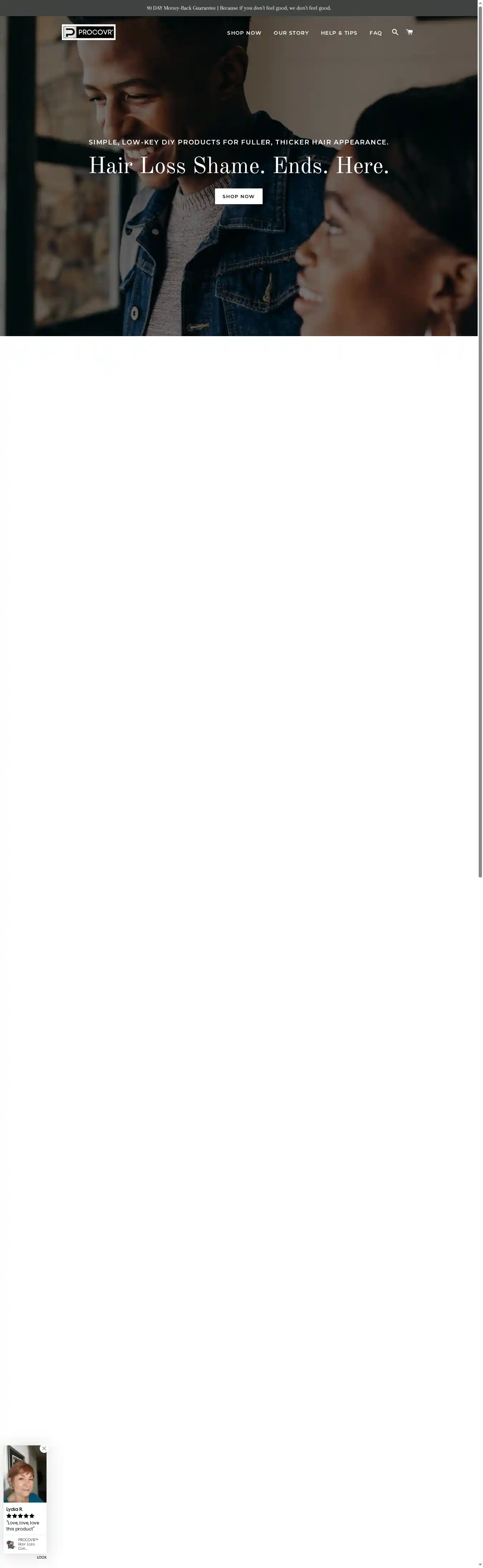The image size is (483, 1568).
Task: Go to Our Story page
Action: pos(291,33)
